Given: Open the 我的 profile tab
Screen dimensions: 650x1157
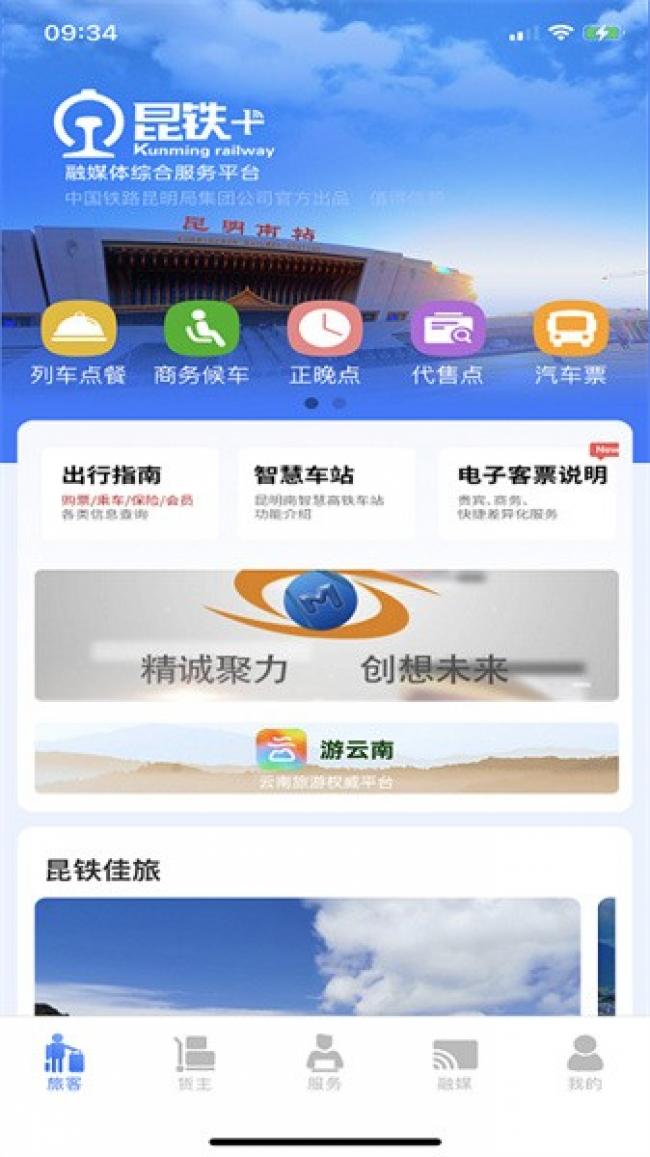Looking at the screenshot, I should (x=584, y=1063).
